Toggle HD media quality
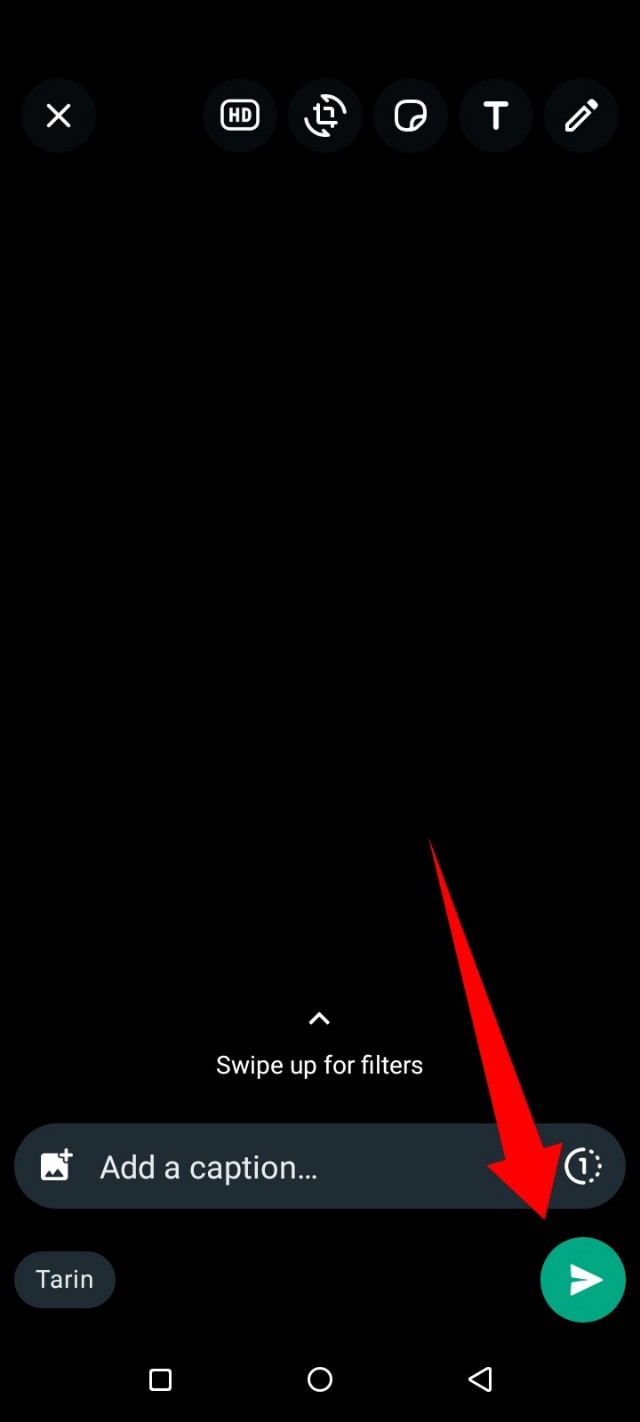 pos(240,116)
